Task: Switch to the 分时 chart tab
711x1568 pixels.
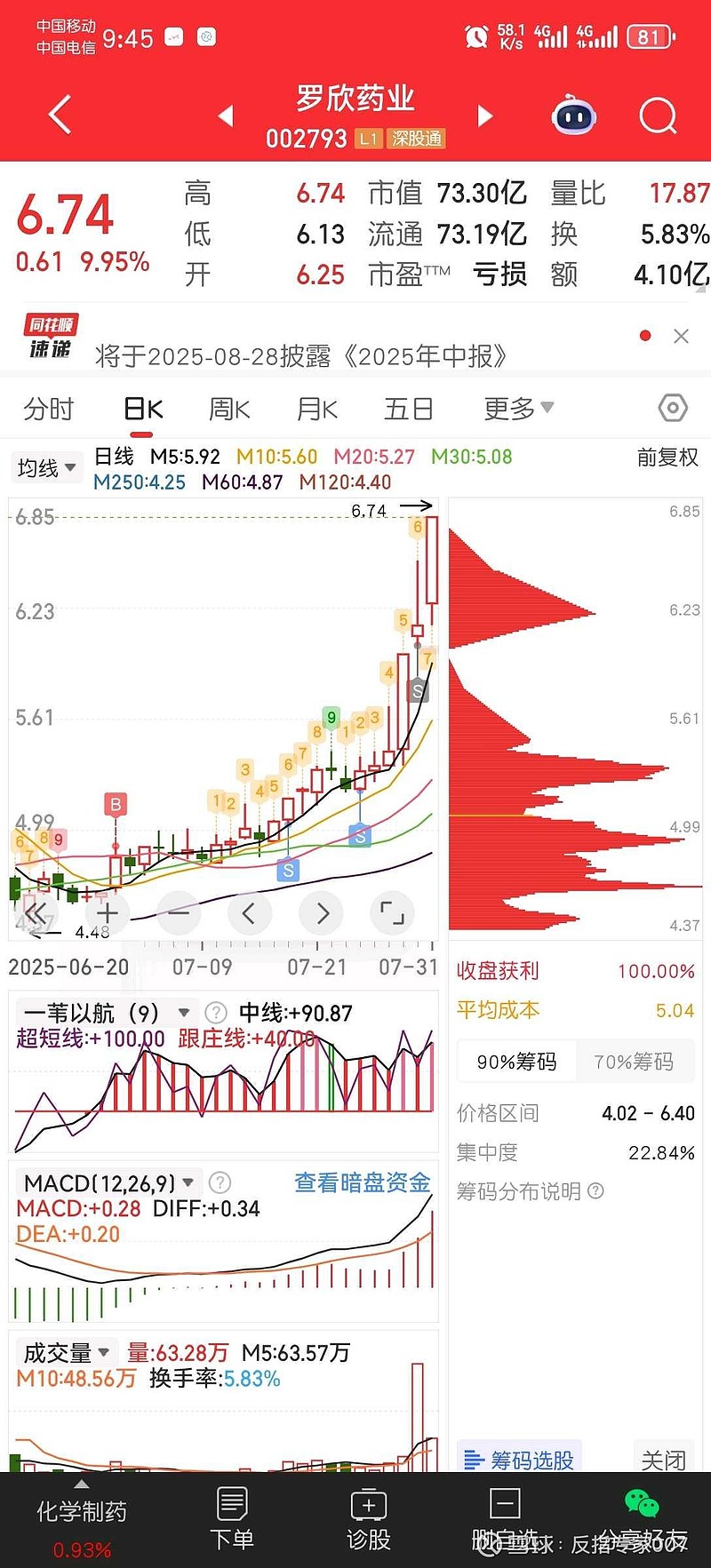Action: point(48,410)
